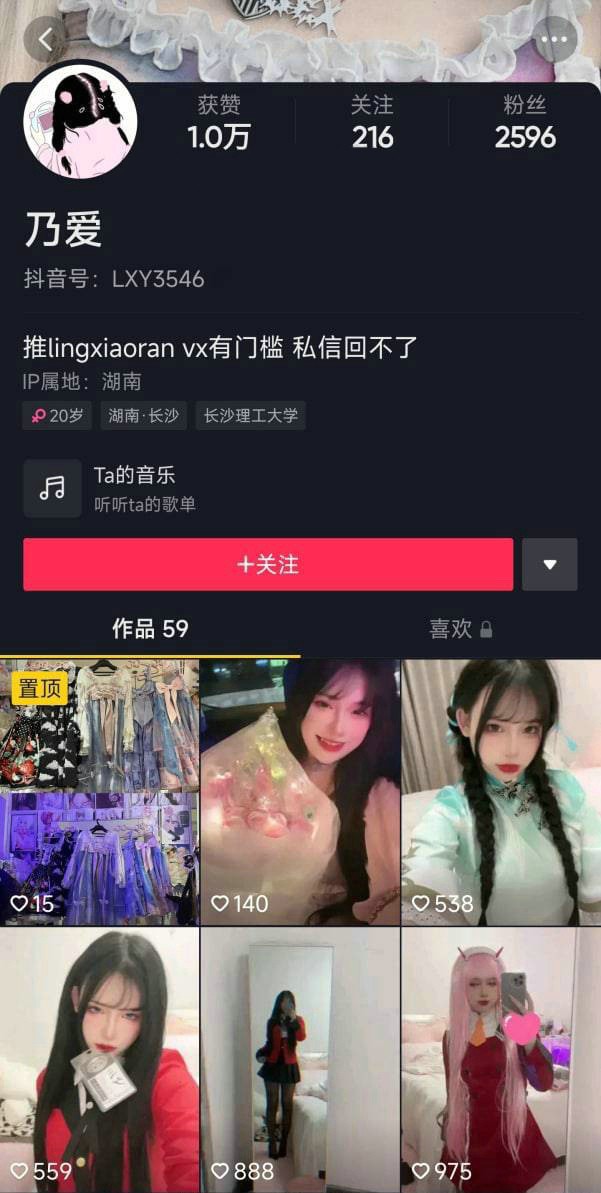Follow this user with the +关注 button
Screen dimensions: 601x1193
[x=268, y=565]
